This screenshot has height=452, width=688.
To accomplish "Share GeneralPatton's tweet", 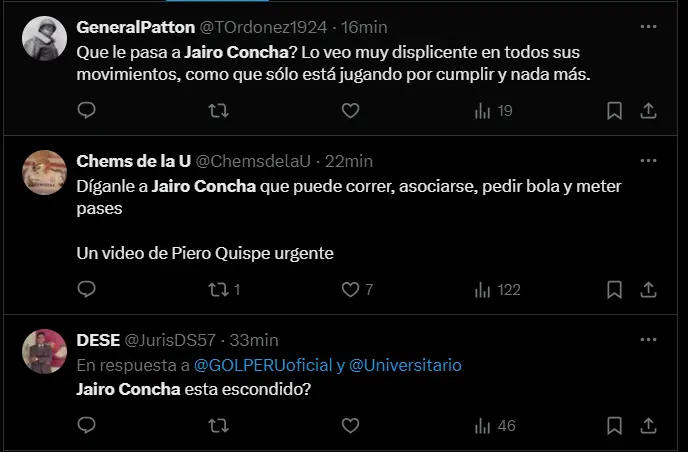I will tap(648, 111).
